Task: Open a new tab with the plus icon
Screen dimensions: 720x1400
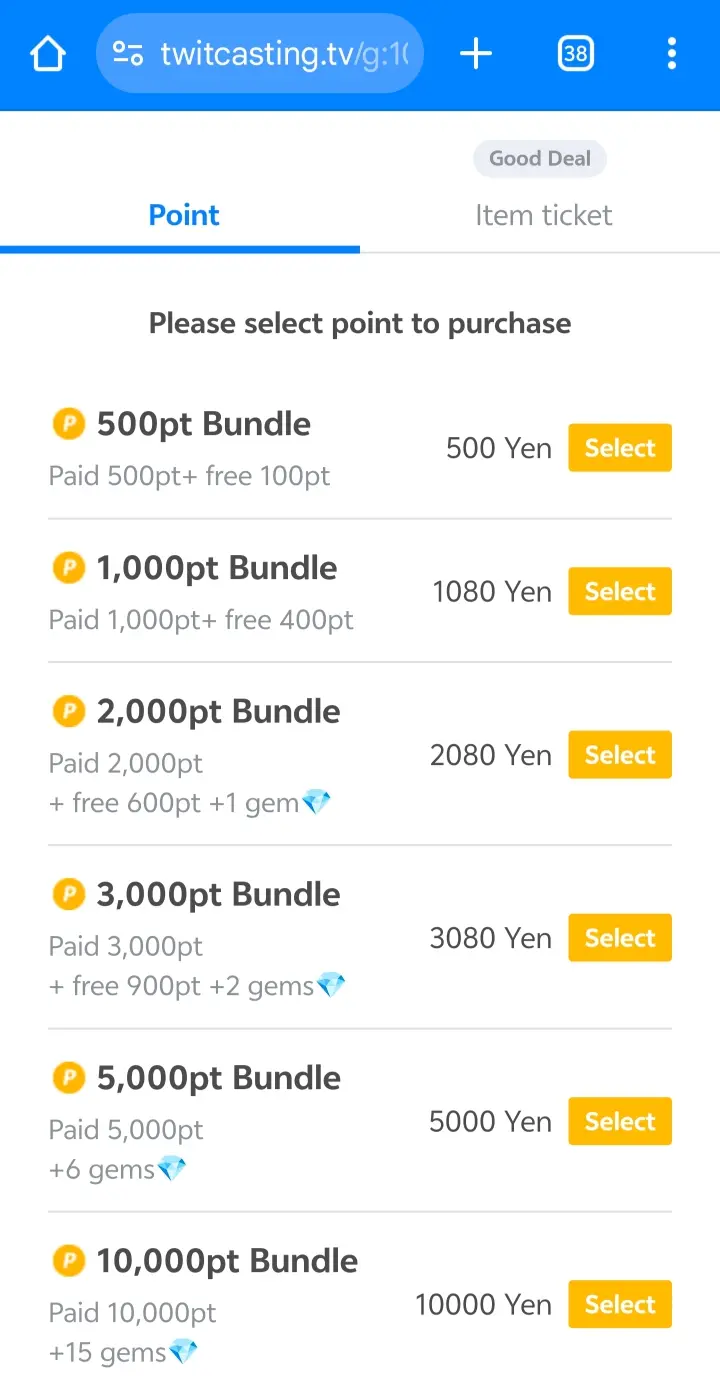Action: 476,54
